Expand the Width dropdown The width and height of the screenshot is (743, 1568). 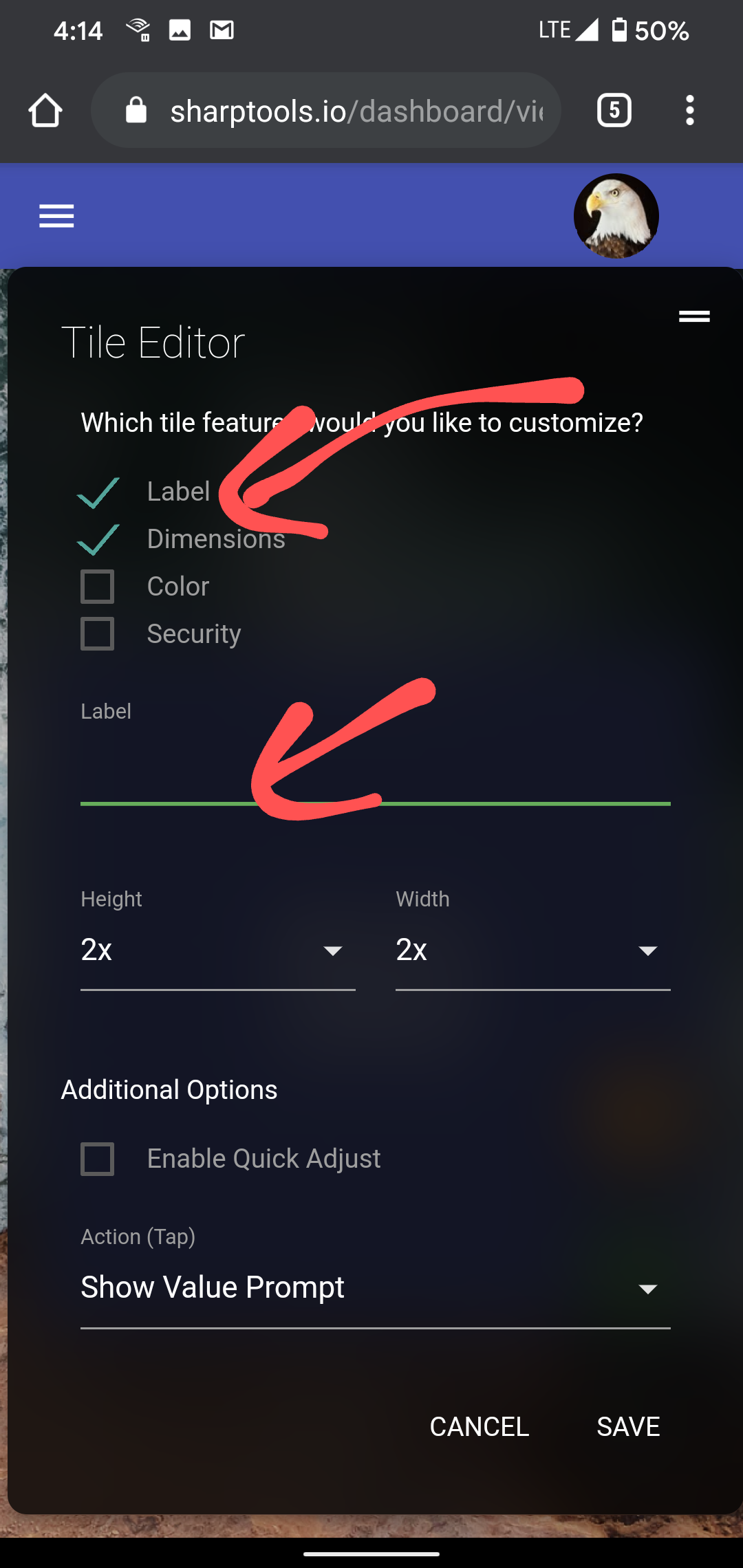point(532,950)
